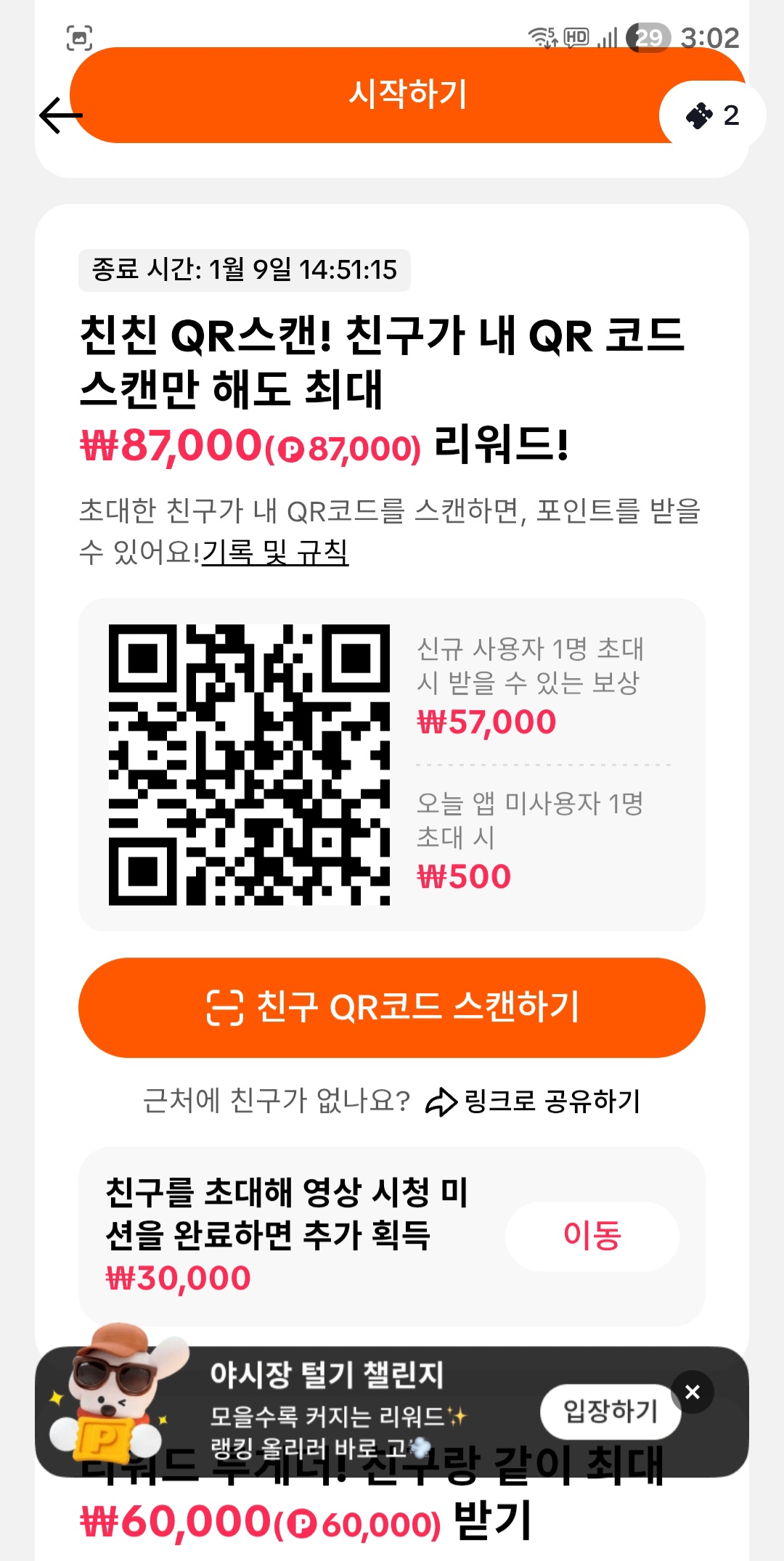Screen dimensions: 784x1561
Task: Tap the 이동 button
Action: 593,1236
